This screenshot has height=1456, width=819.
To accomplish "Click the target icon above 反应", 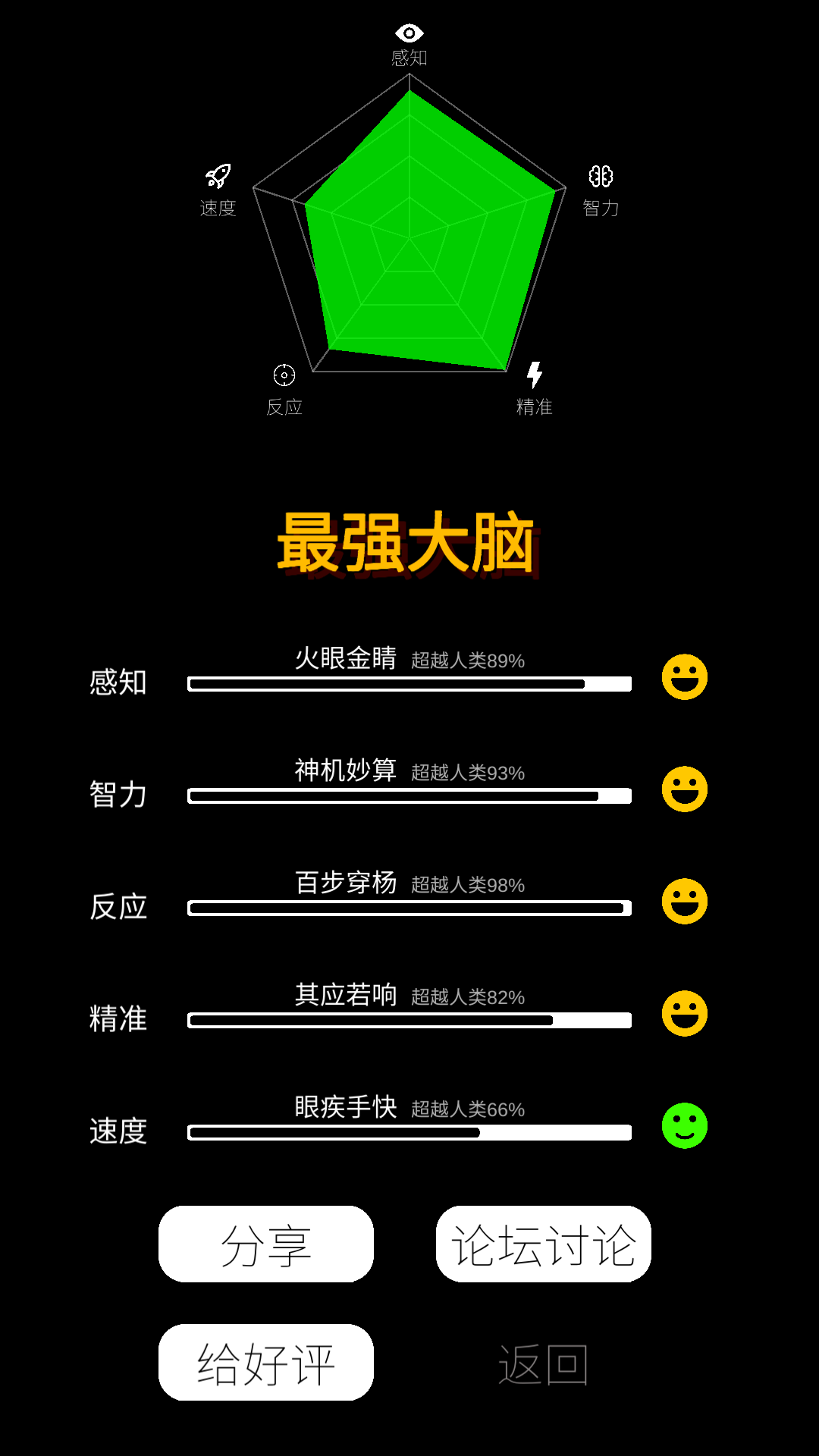I will click(x=283, y=373).
